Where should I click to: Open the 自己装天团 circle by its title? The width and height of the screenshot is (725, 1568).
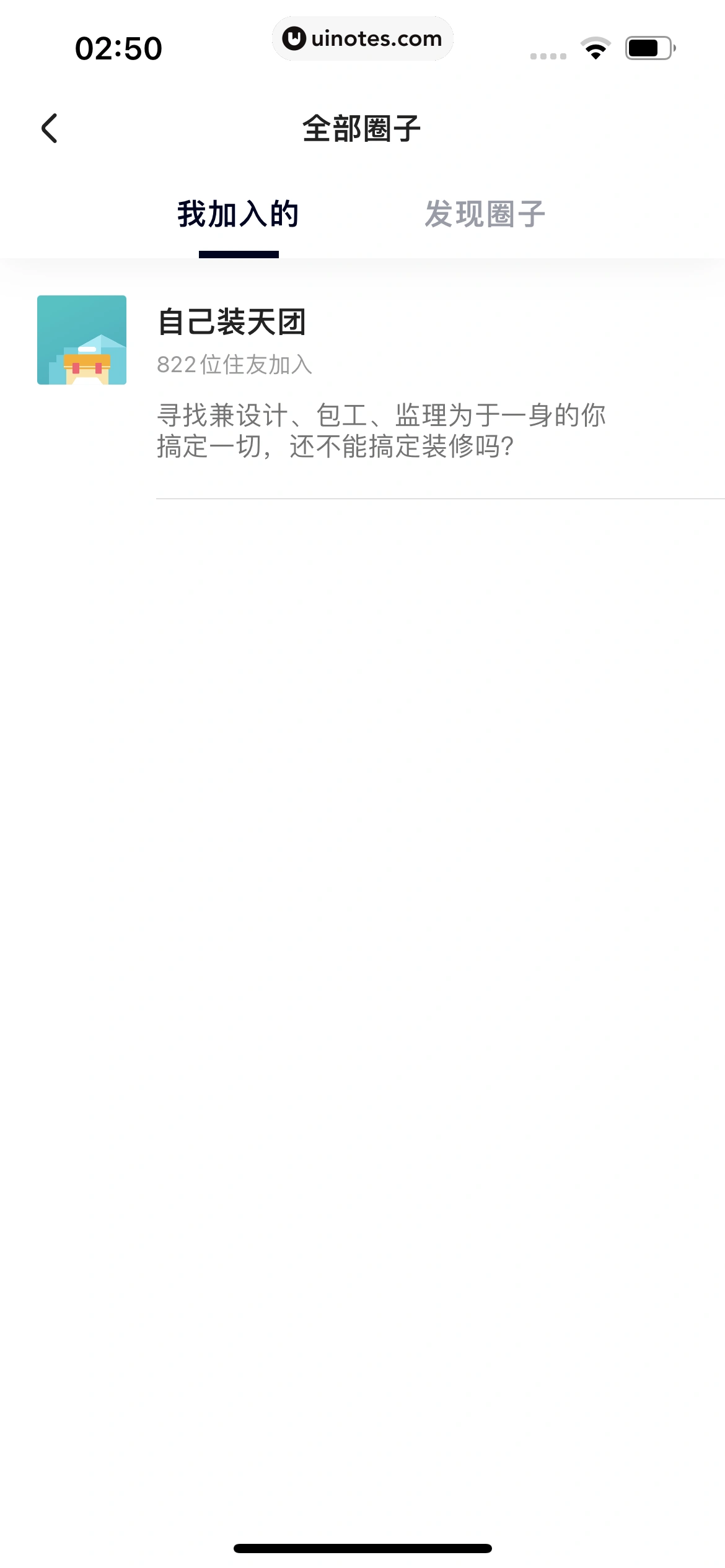pos(232,321)
